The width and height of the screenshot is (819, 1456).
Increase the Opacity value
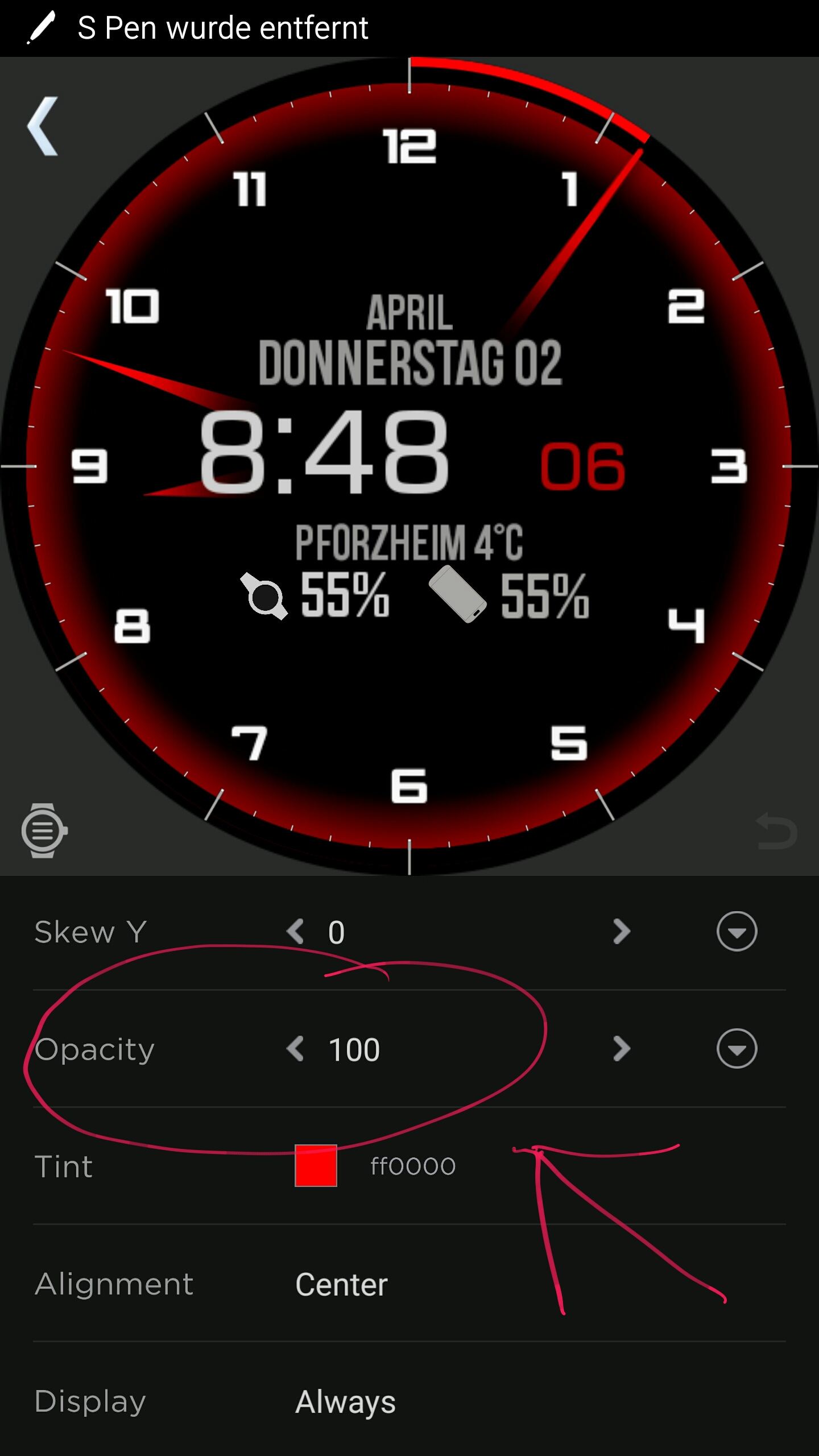pyautogui.click(x=622, y=1049)
